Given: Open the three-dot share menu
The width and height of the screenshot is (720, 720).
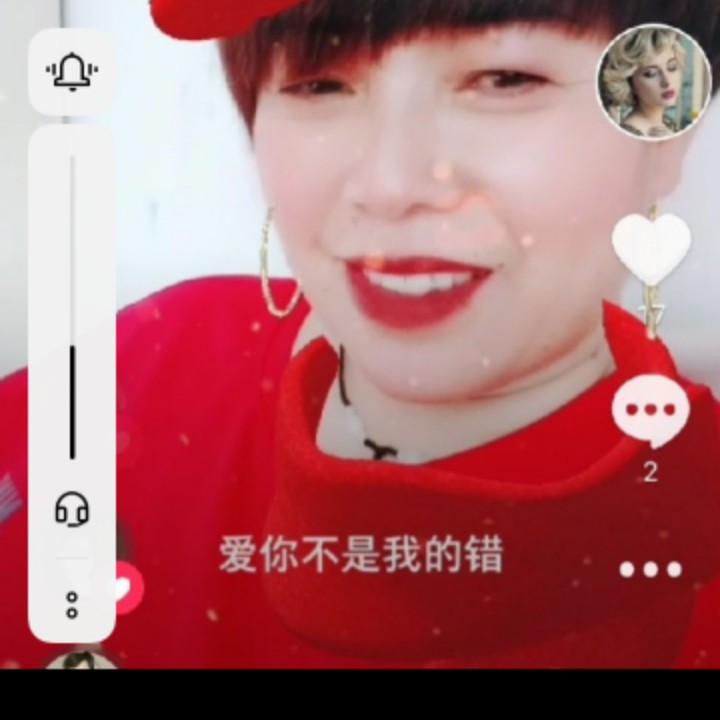Looking at the screenshot, I should pos(650,569).
